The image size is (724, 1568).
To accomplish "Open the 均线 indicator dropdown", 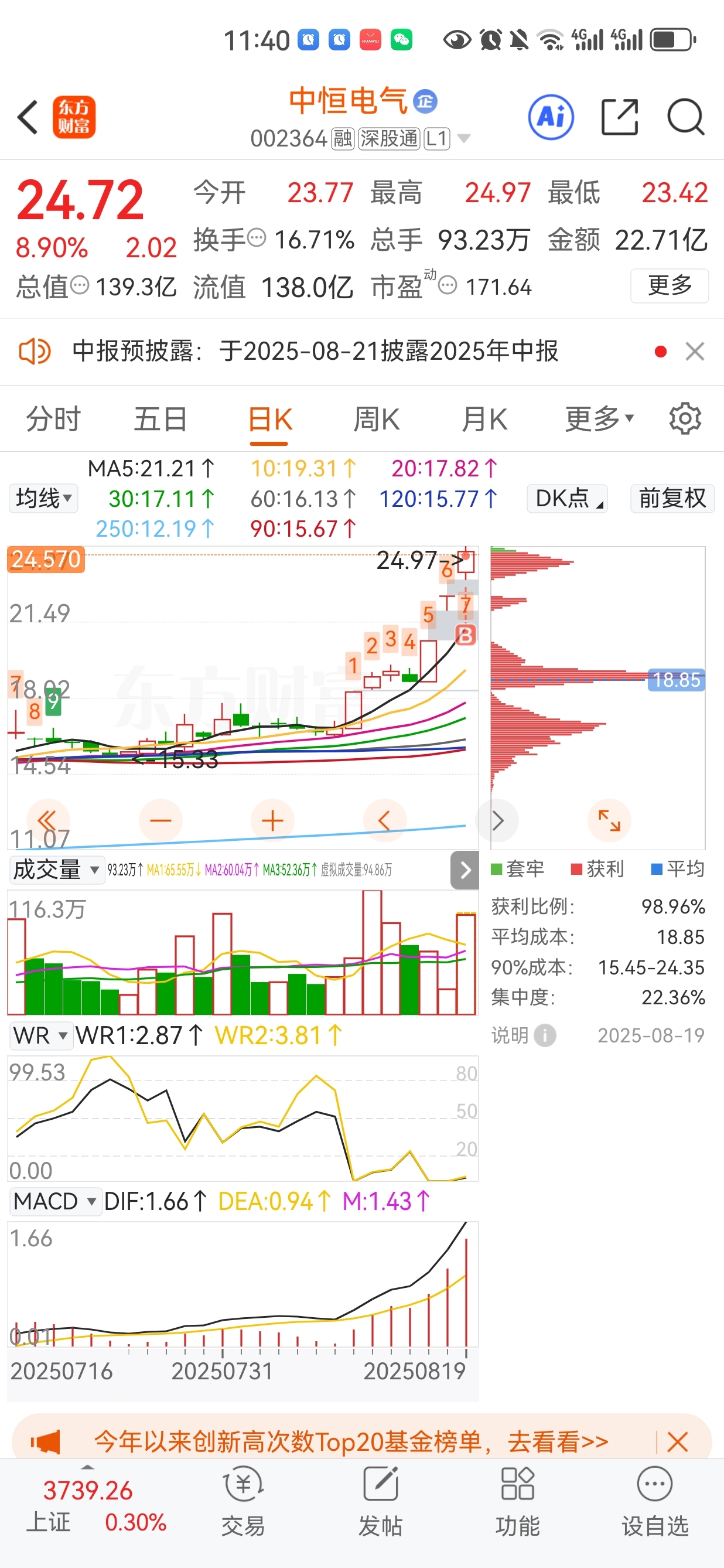I will [x=44, y=499].
